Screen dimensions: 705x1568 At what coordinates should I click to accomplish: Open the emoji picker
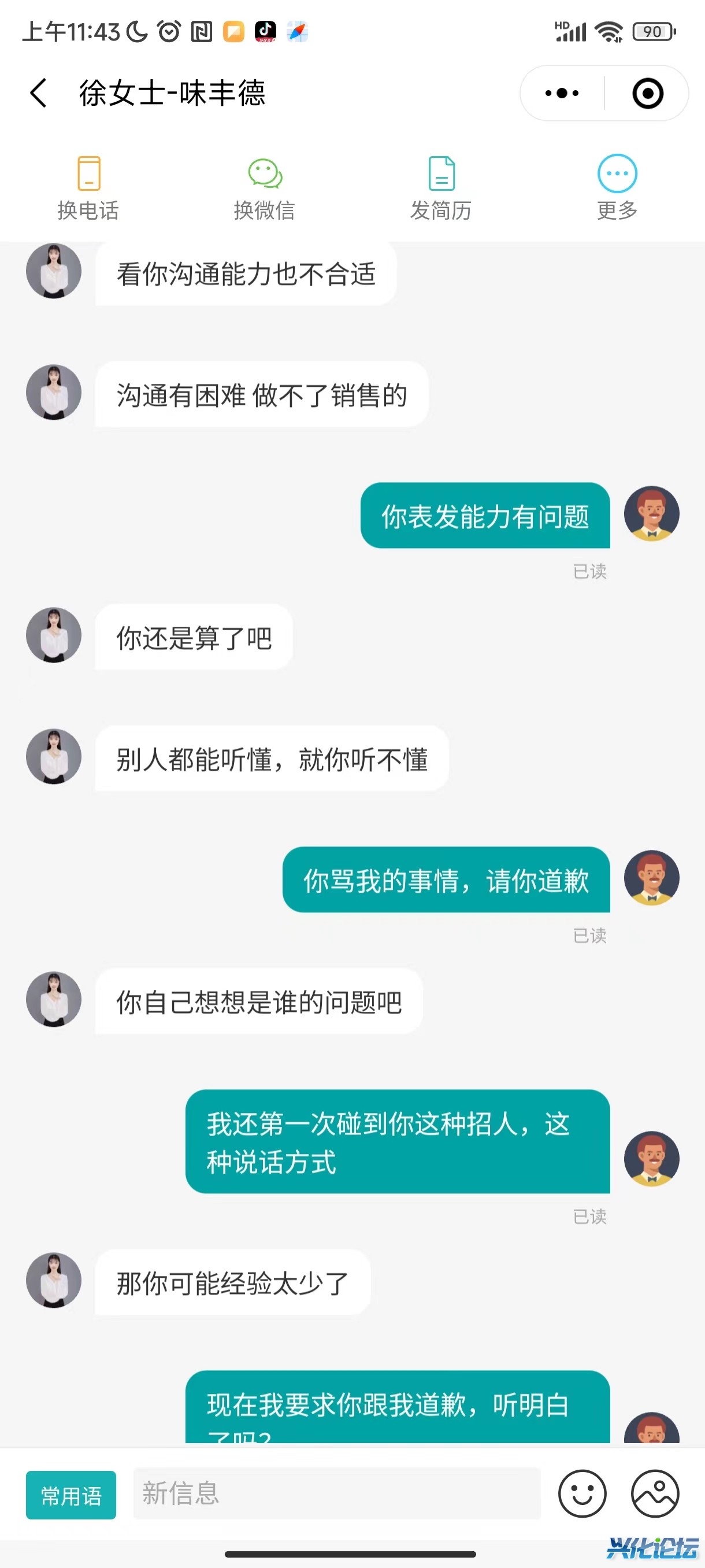(582, 1493)
